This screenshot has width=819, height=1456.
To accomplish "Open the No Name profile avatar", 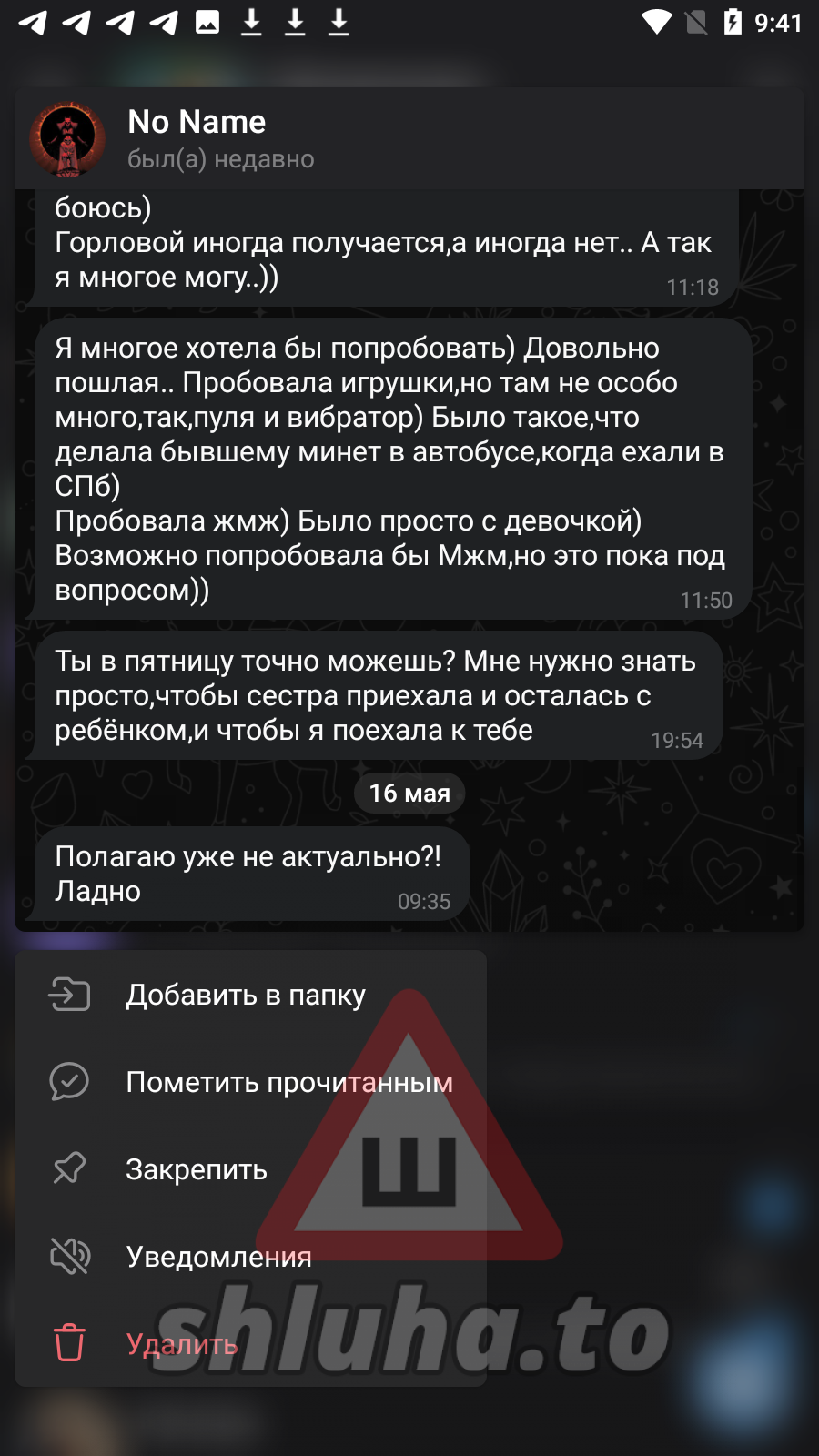I will click(x=67, y=139).
